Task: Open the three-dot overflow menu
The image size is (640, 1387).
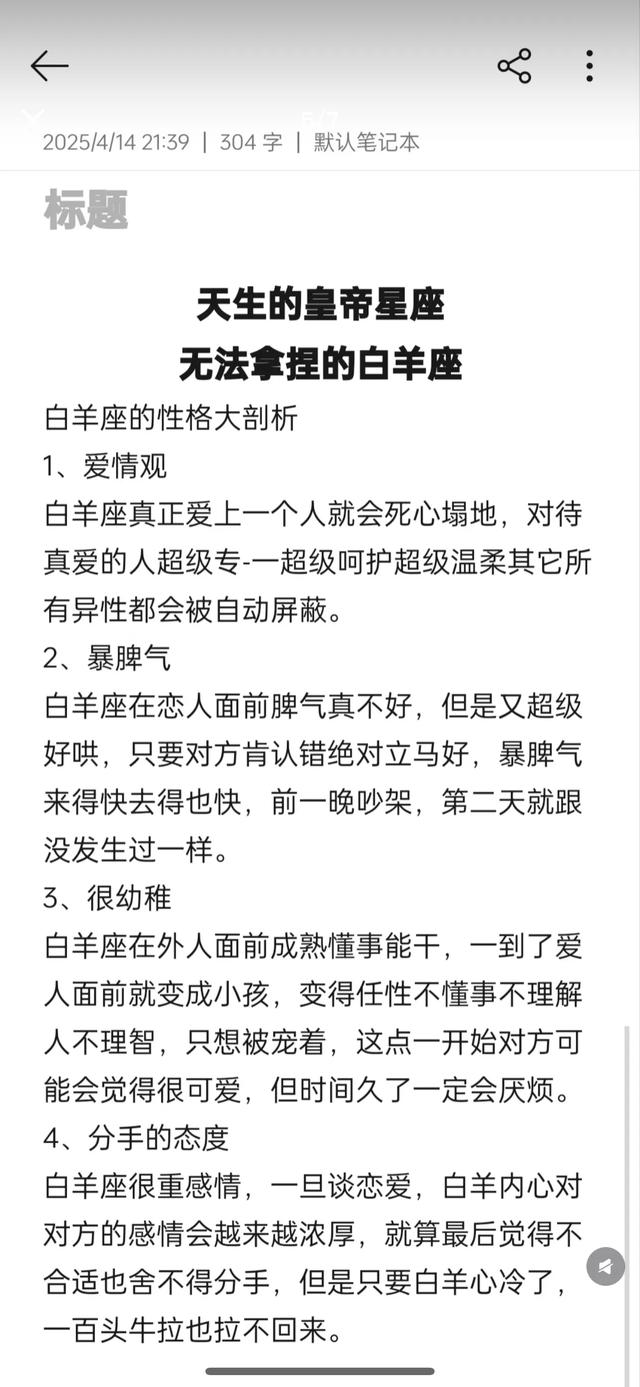Action: (589, 66)
